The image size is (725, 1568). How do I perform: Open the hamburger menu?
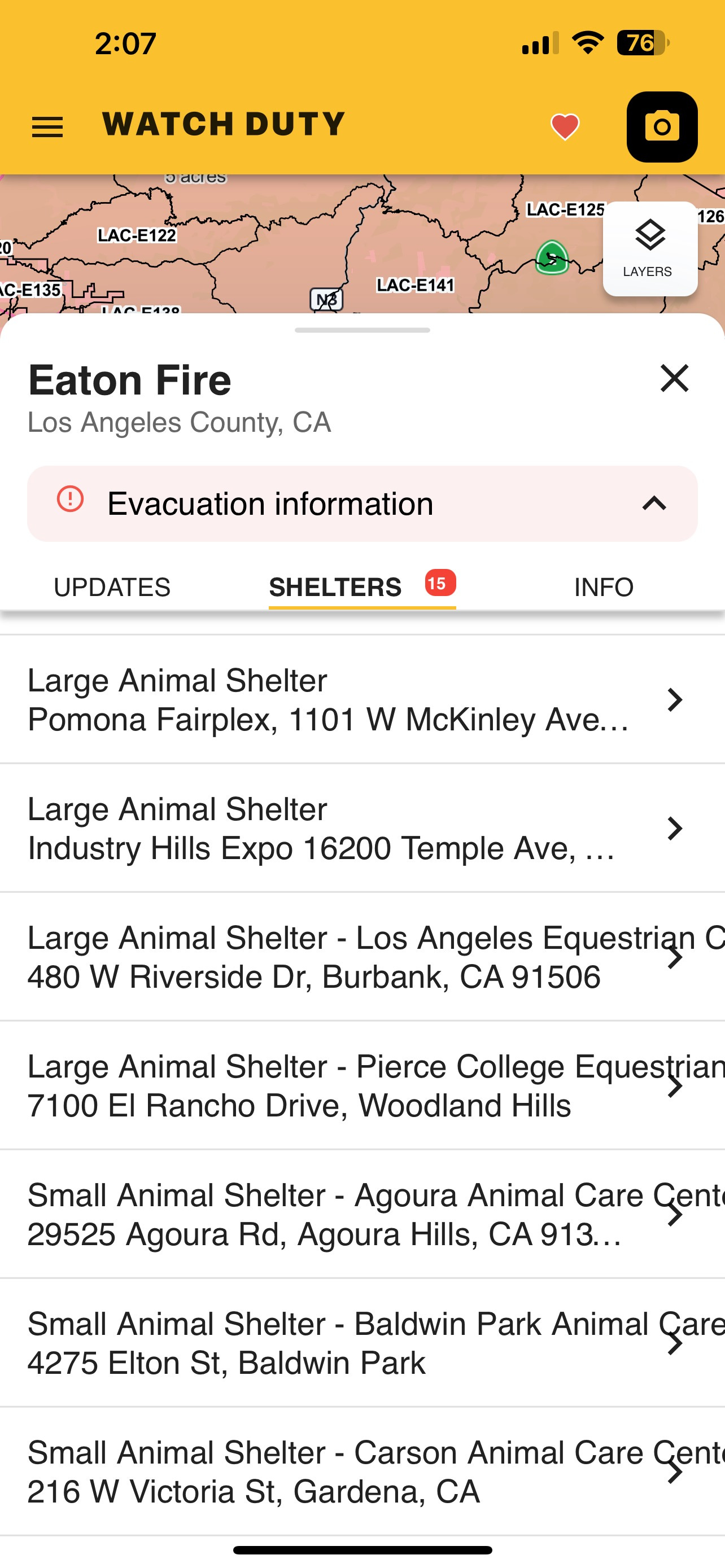(47, 127)
